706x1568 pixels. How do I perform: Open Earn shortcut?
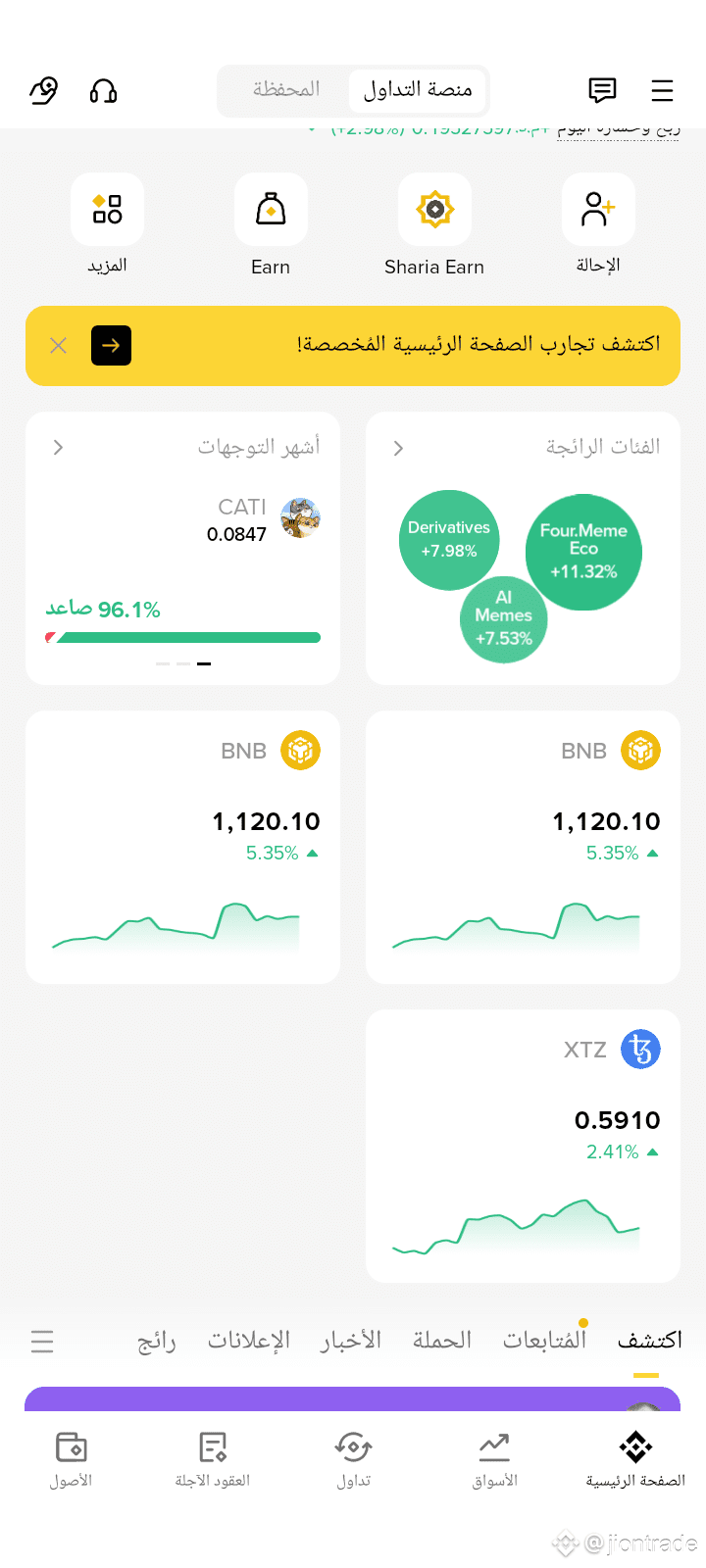tap(271, 224)
